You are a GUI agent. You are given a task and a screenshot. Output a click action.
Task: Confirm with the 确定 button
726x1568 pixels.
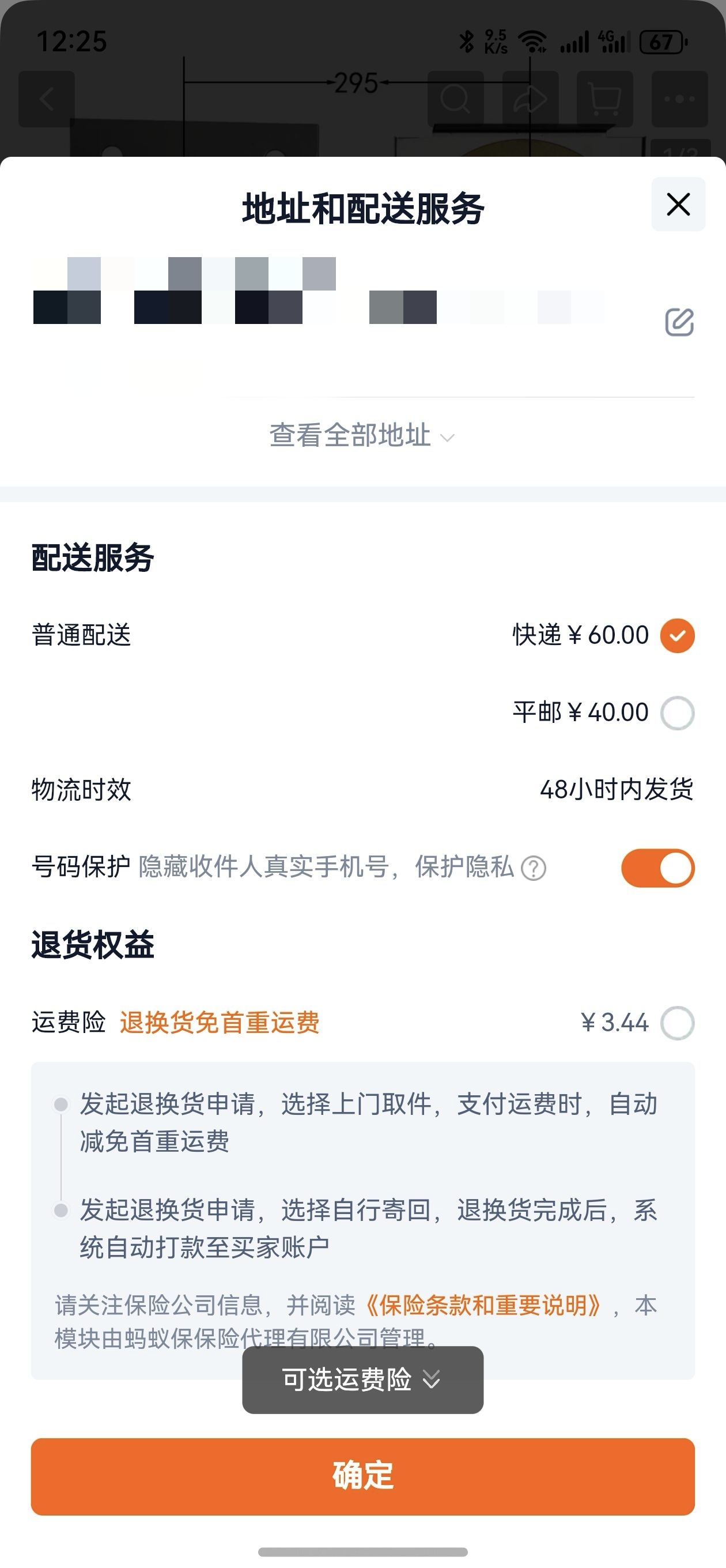point(362,1476)
